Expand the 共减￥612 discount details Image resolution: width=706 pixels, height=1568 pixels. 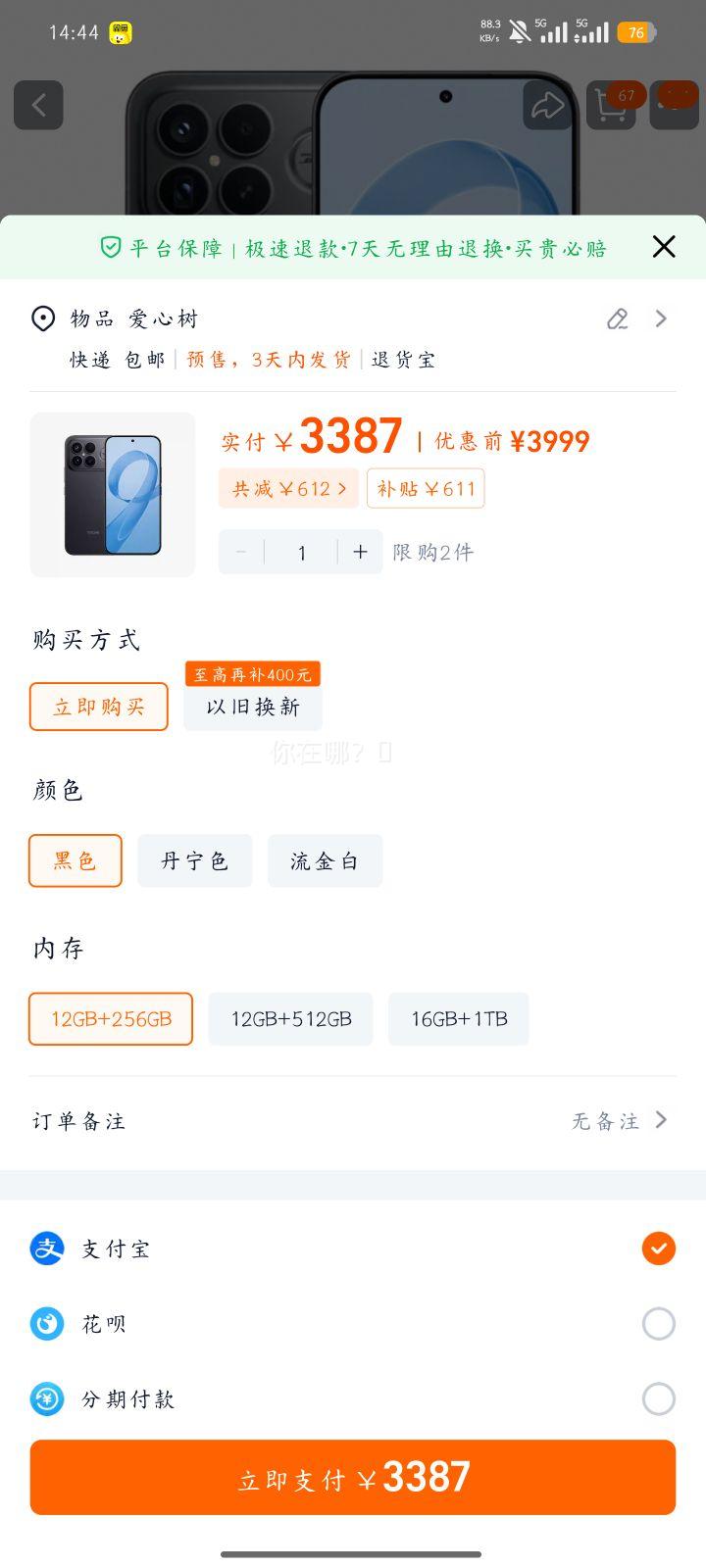point(289,488)
